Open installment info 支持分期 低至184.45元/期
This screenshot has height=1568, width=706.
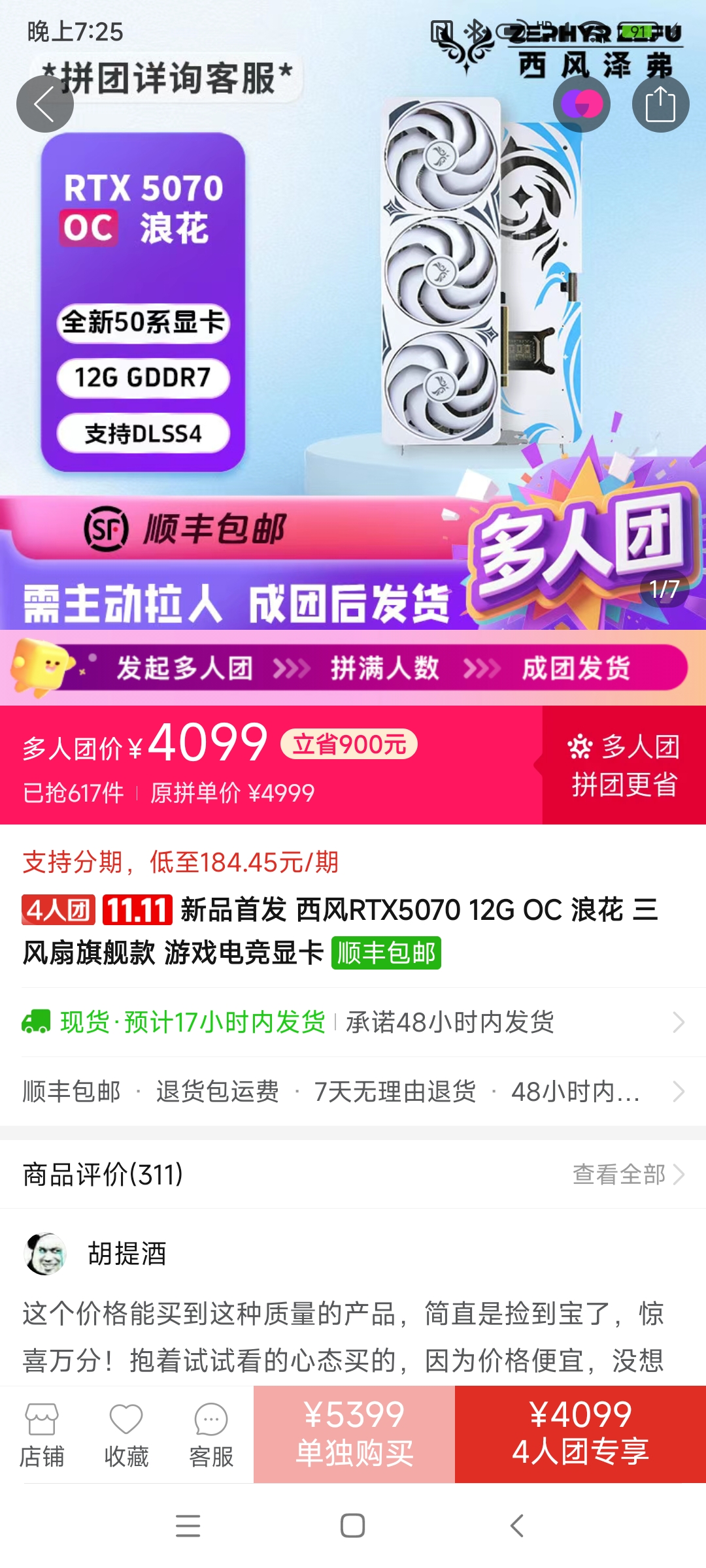(180, 862)
